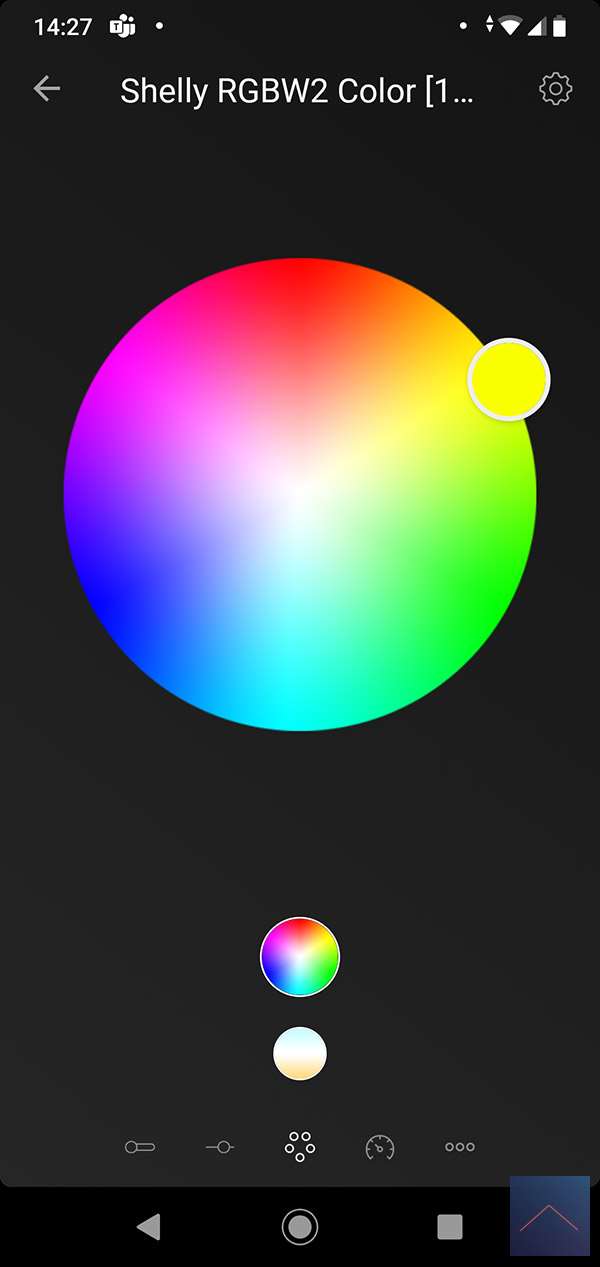Viewport: 600px width, 1267px height.
Task: Switch to the brightness slider tab
Action: (x=220, y=1147)
